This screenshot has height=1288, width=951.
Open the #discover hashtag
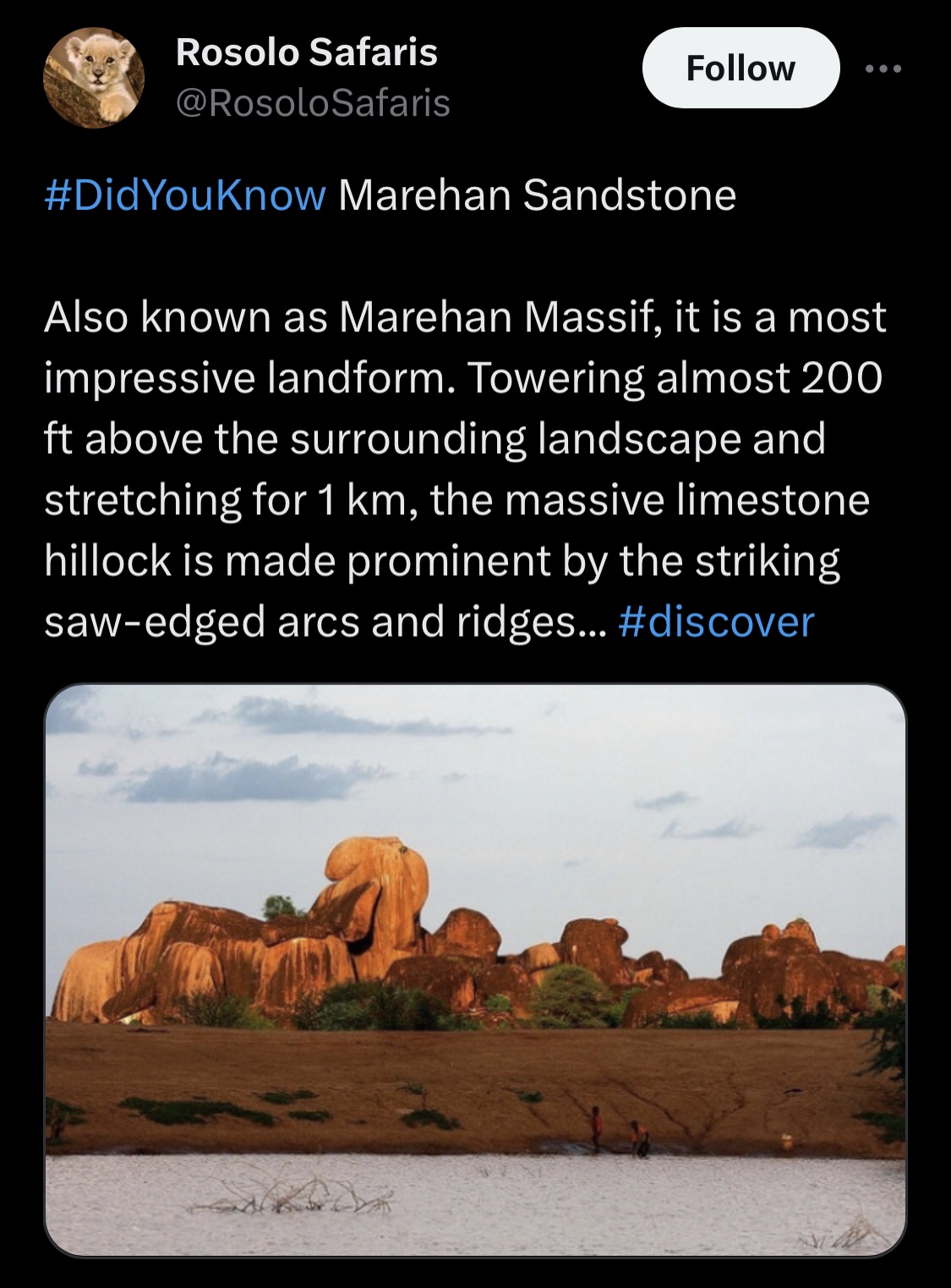(716, 622)
